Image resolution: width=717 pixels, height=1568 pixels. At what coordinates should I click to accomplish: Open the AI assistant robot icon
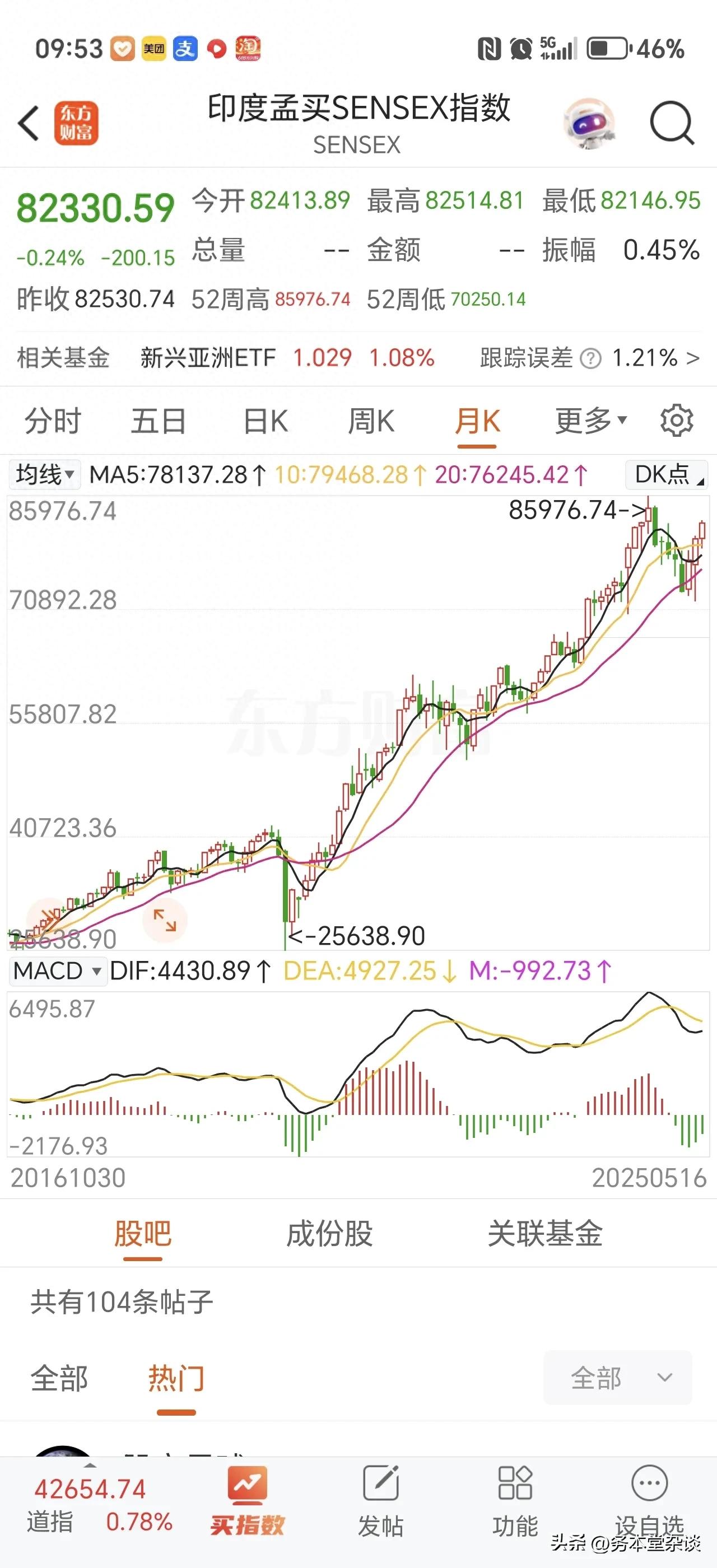pyautogui.click(x=589, y=123)
